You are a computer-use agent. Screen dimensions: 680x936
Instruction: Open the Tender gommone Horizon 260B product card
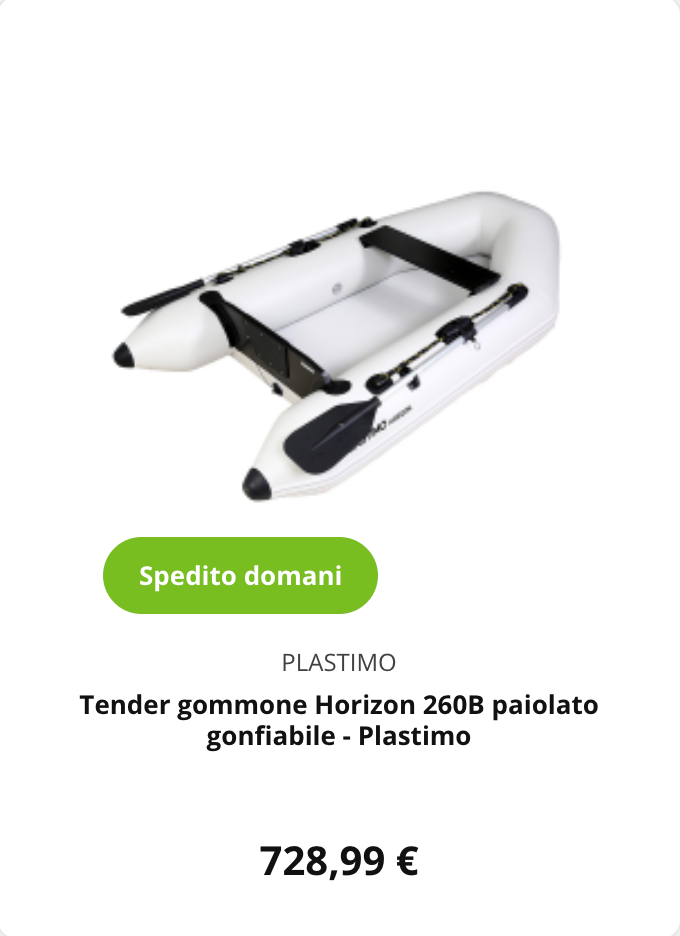tap(339, 720)
